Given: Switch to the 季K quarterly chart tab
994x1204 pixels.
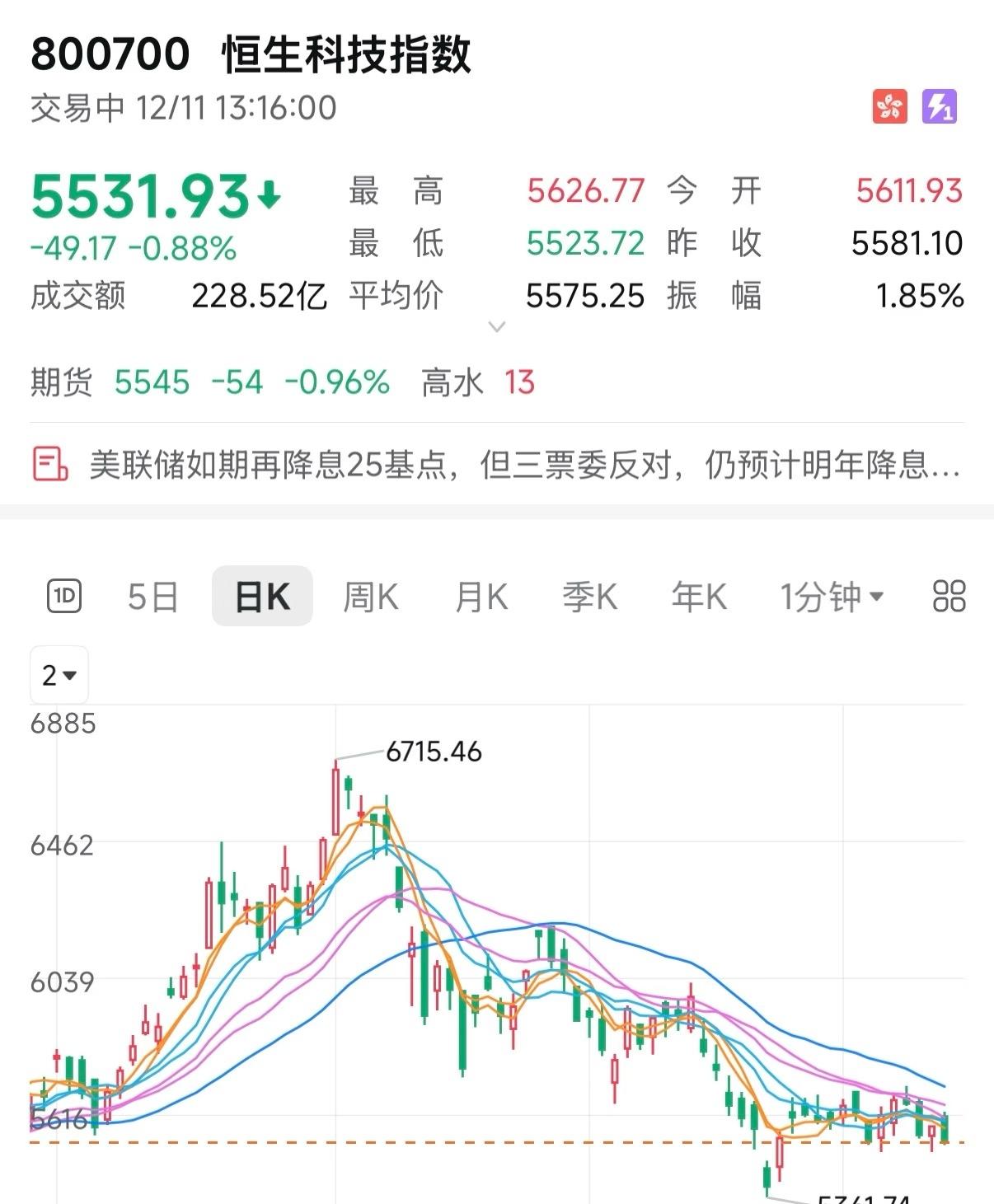Looking at the screenshot, I should (x=589, y=596).
